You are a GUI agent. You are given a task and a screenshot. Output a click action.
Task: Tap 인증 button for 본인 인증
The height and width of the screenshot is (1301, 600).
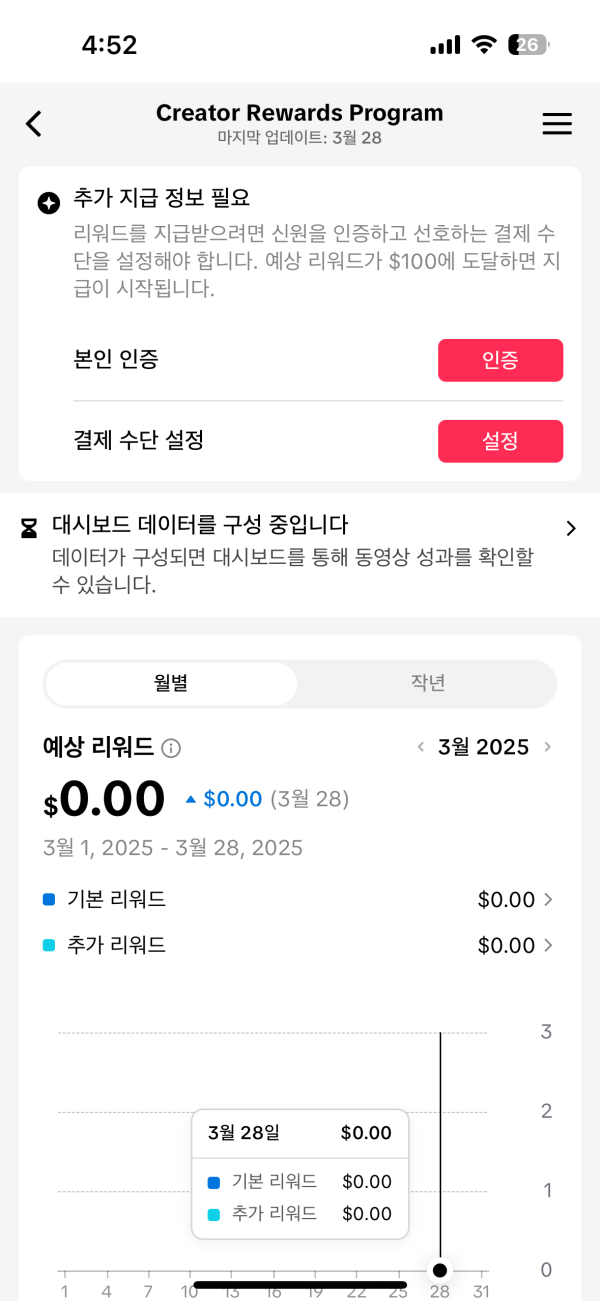click(x=500, y=360)
